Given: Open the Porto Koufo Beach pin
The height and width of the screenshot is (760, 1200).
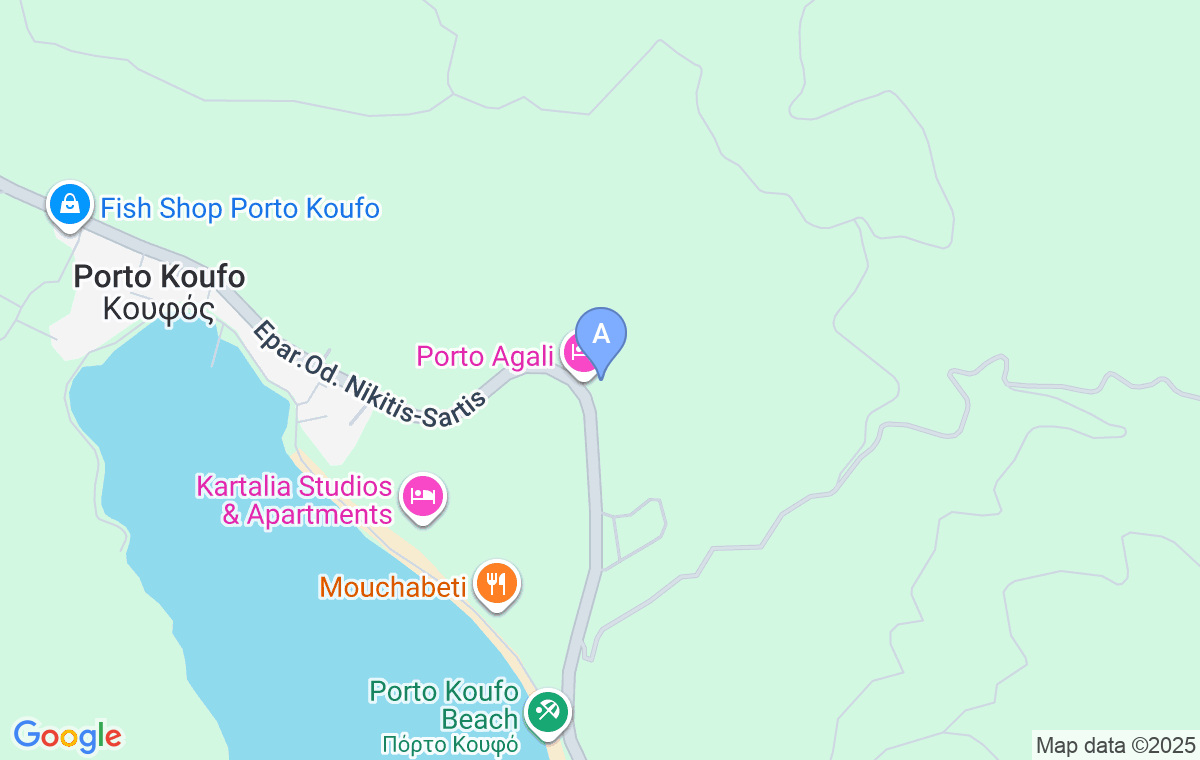Looking at the screenshot, I should [547, 713].
